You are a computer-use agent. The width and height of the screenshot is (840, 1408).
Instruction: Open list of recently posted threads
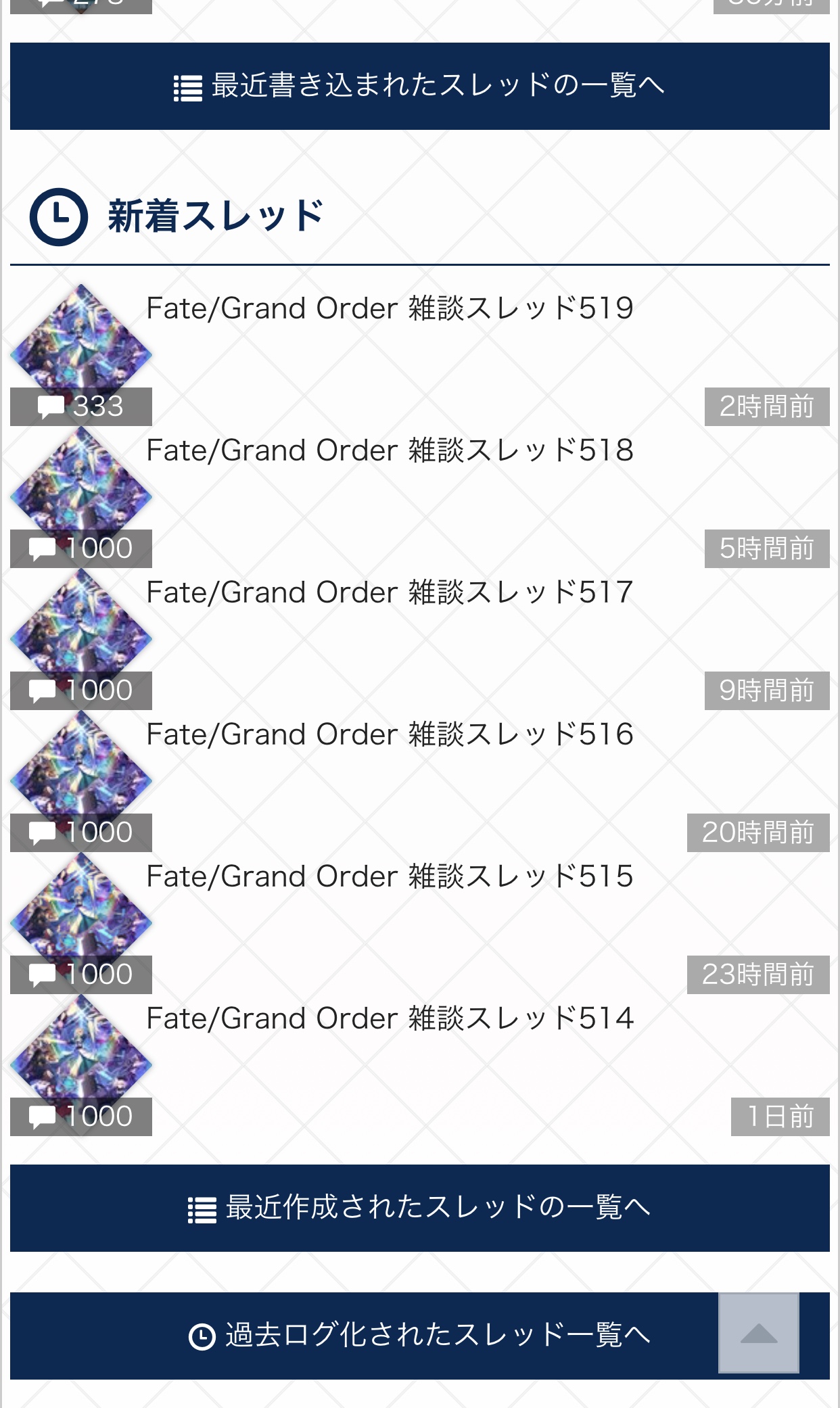[419, 86]
